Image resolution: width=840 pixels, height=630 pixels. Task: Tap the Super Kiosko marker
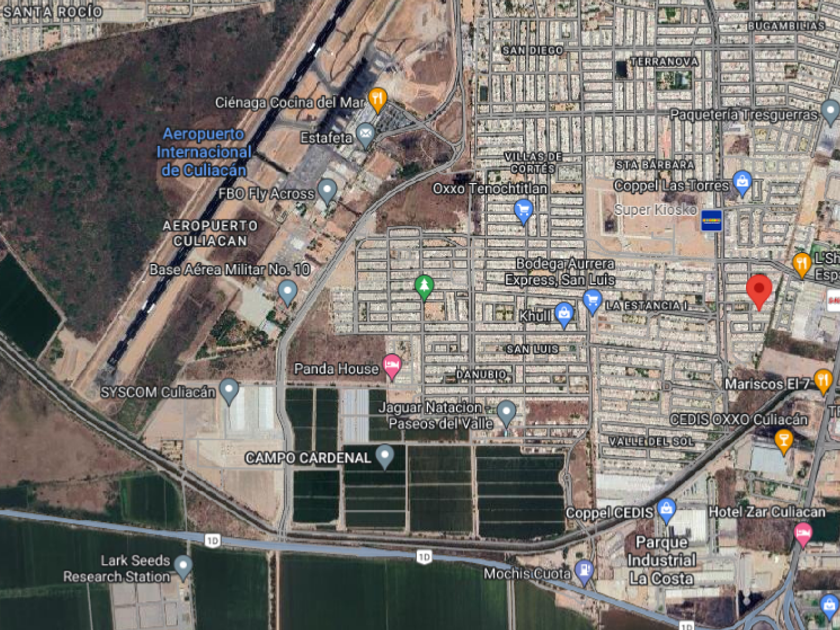point(711,220)
